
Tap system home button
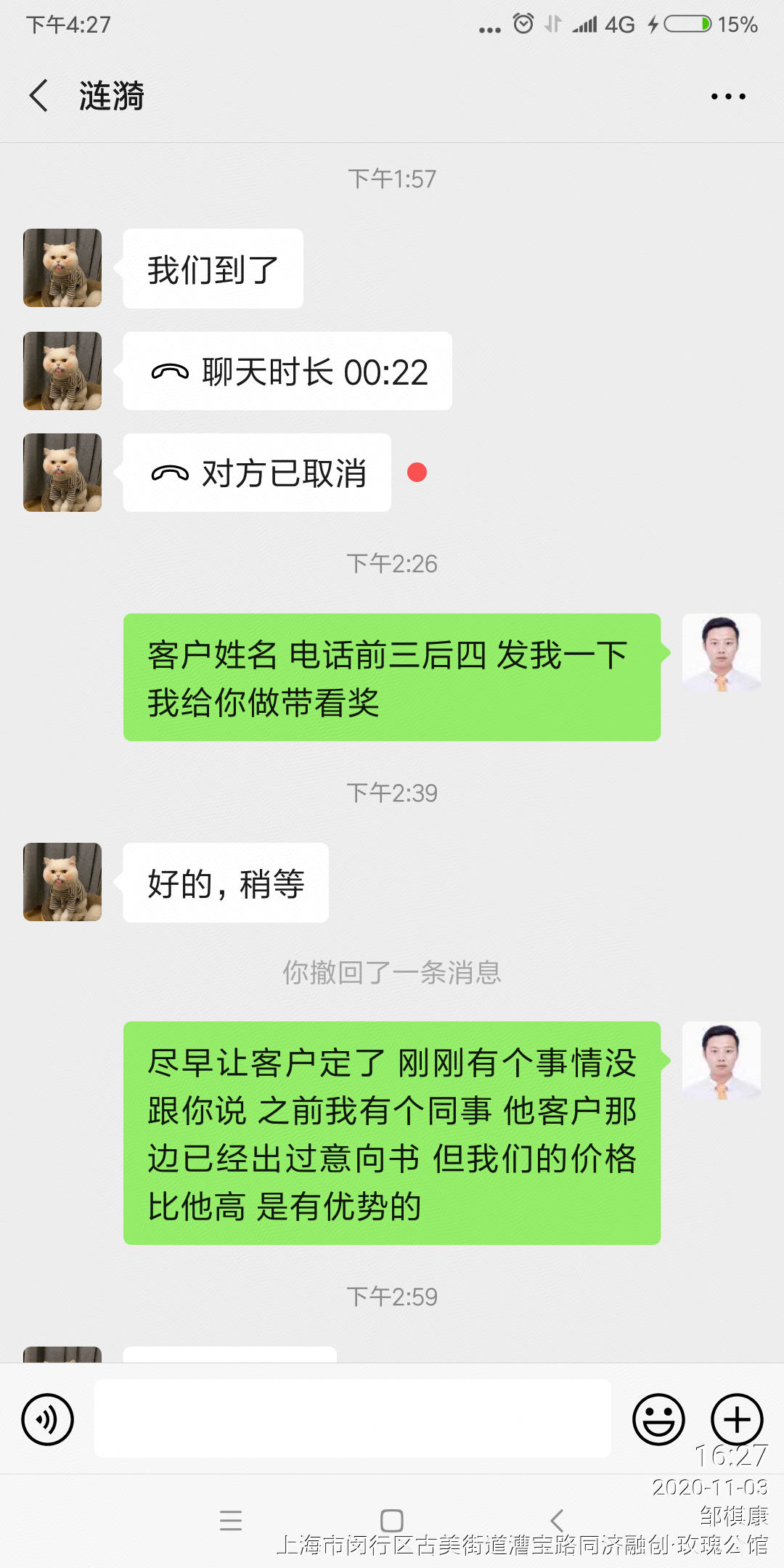tap(392, 1520)
